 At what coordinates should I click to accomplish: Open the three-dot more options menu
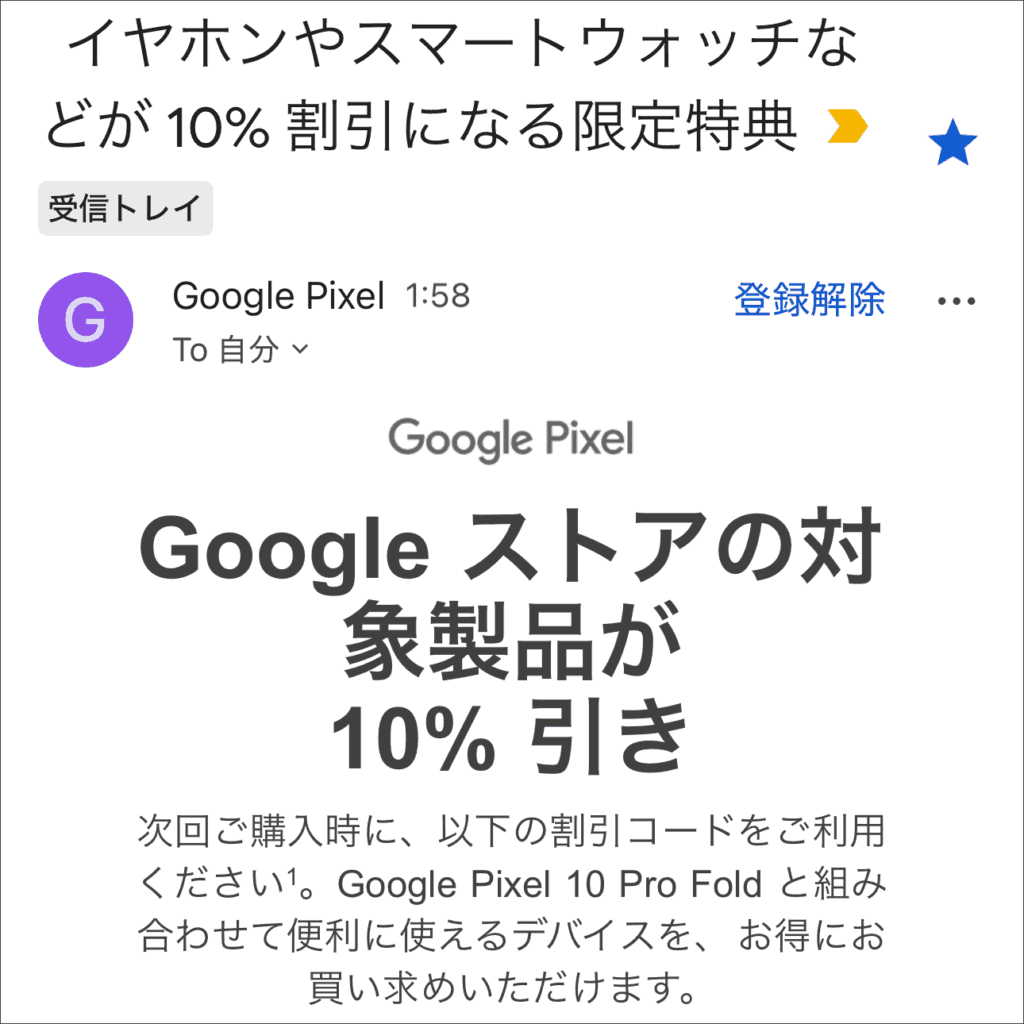pos(955,301)
